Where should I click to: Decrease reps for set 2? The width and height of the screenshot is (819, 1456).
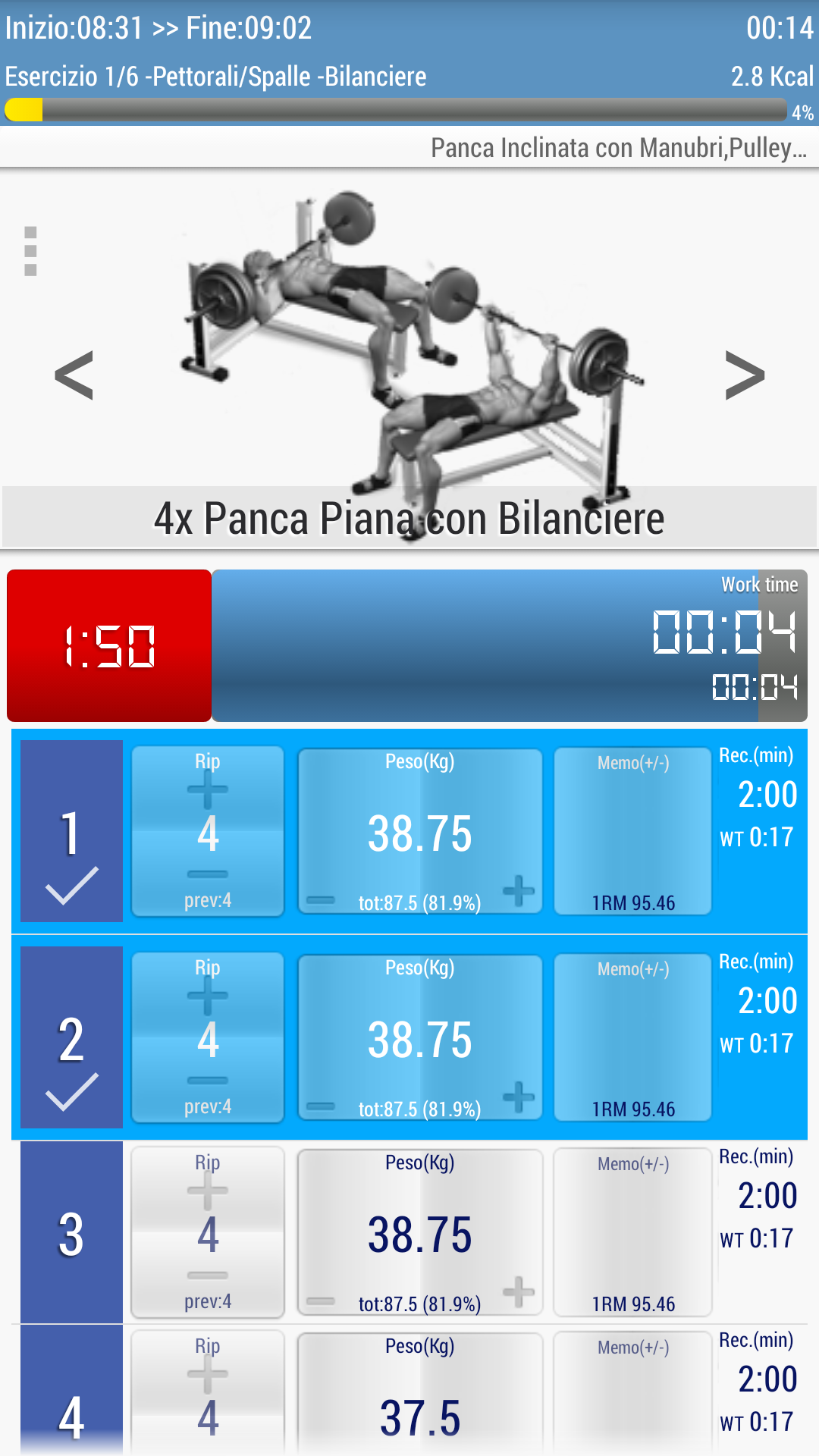pos(207,1081)
